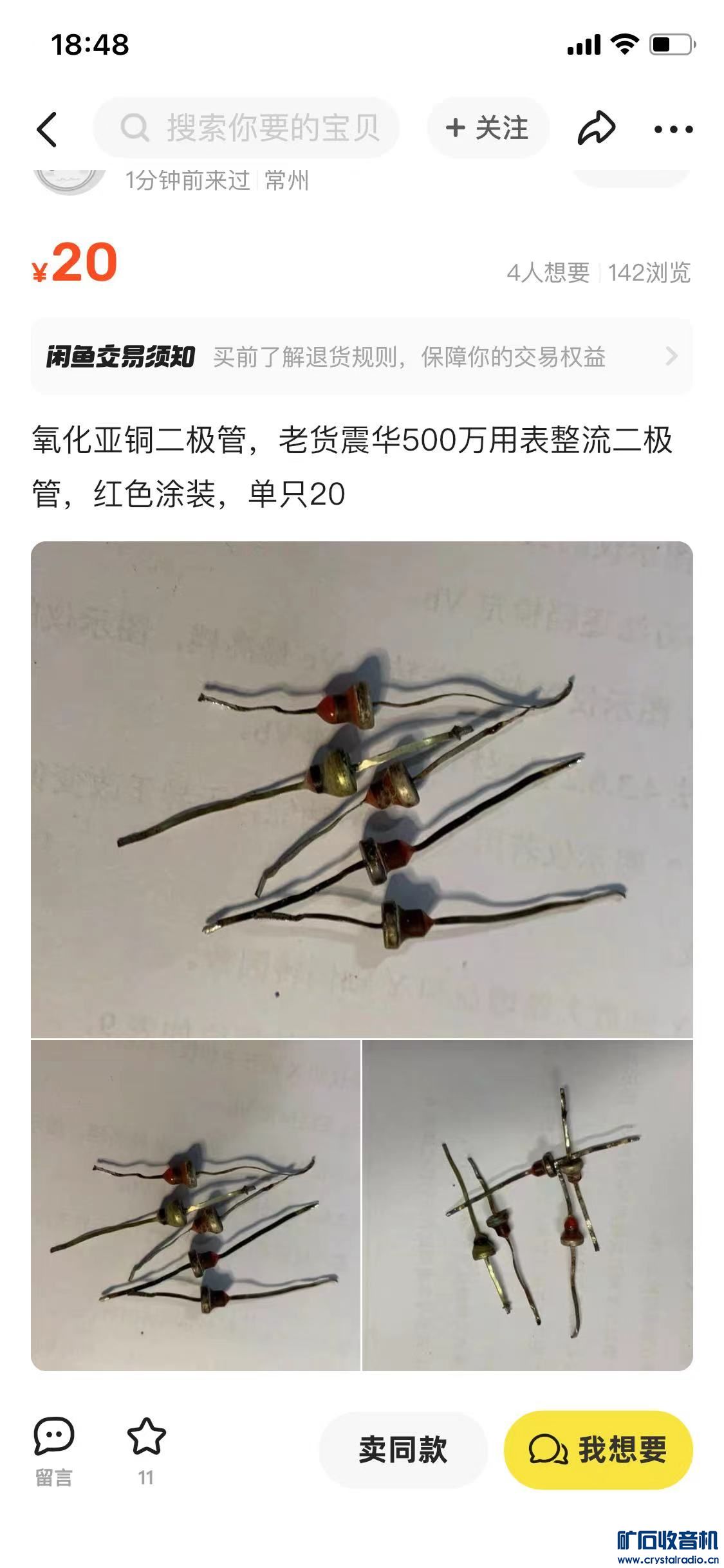View the large top diode photo
724x1568 pixels.
[362, 789]
